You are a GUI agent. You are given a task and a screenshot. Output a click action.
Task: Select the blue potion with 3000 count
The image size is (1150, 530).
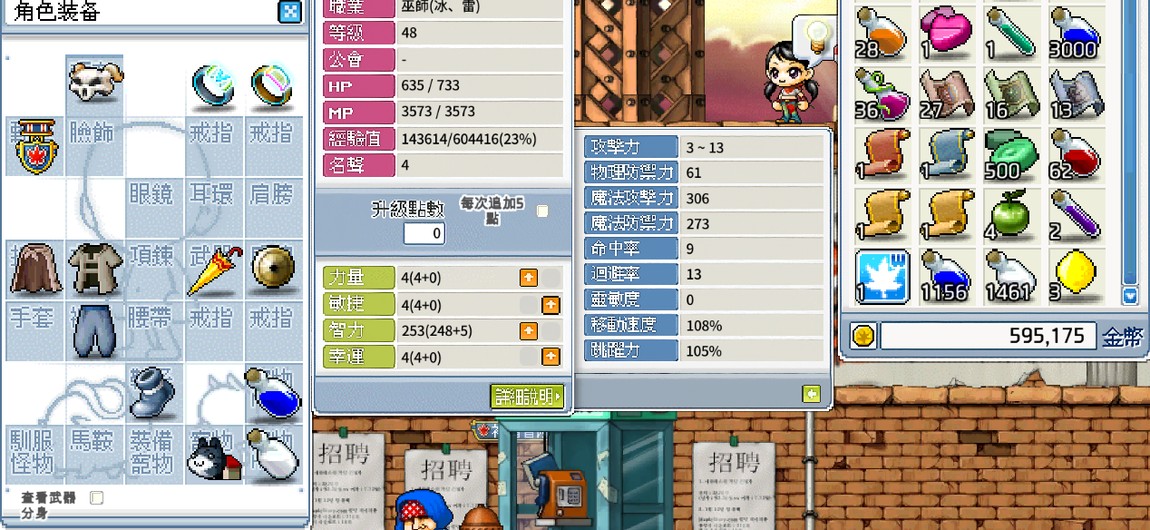[x=1073, y=35]
